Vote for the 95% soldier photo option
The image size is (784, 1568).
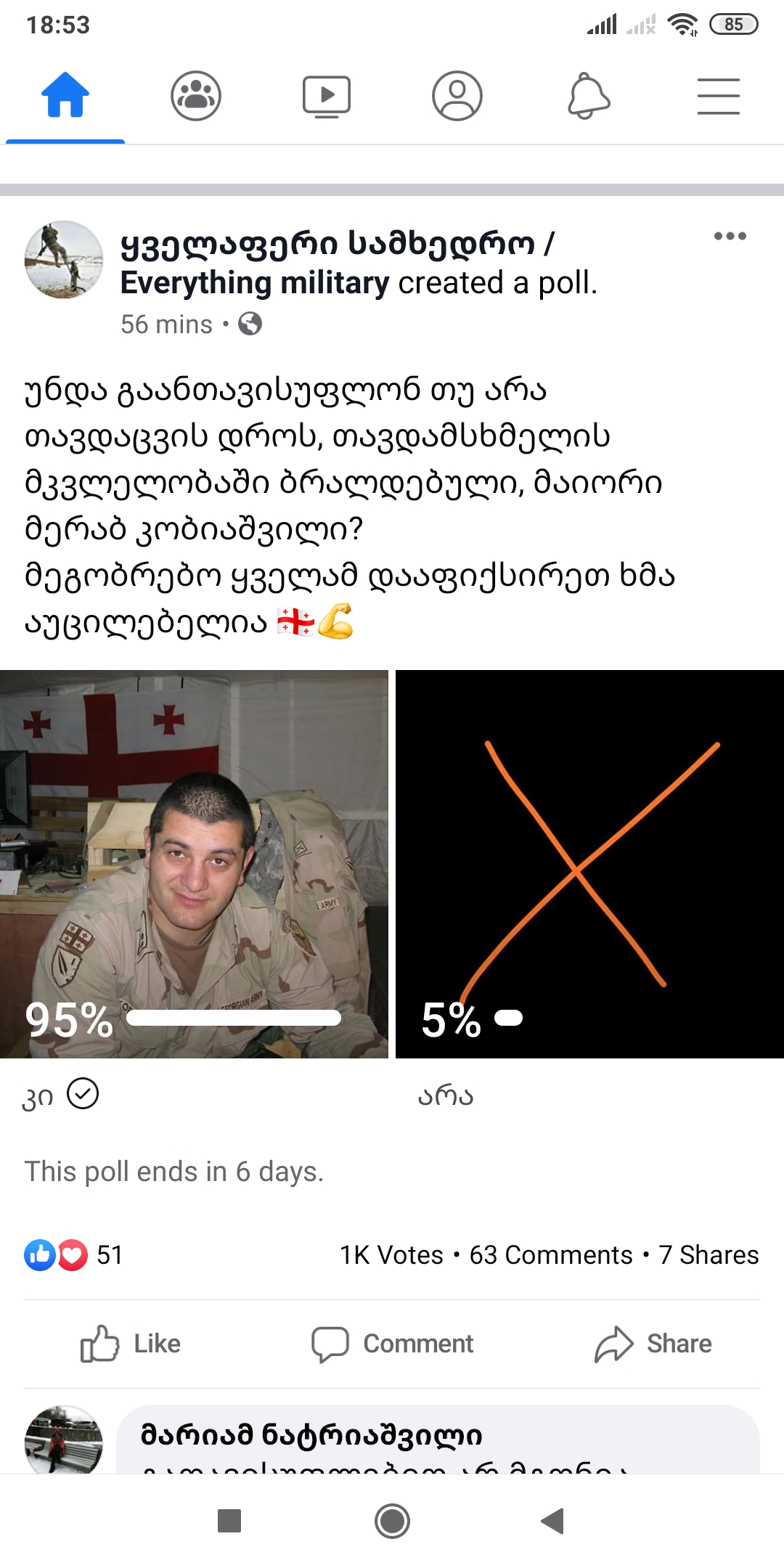point(194,864)
